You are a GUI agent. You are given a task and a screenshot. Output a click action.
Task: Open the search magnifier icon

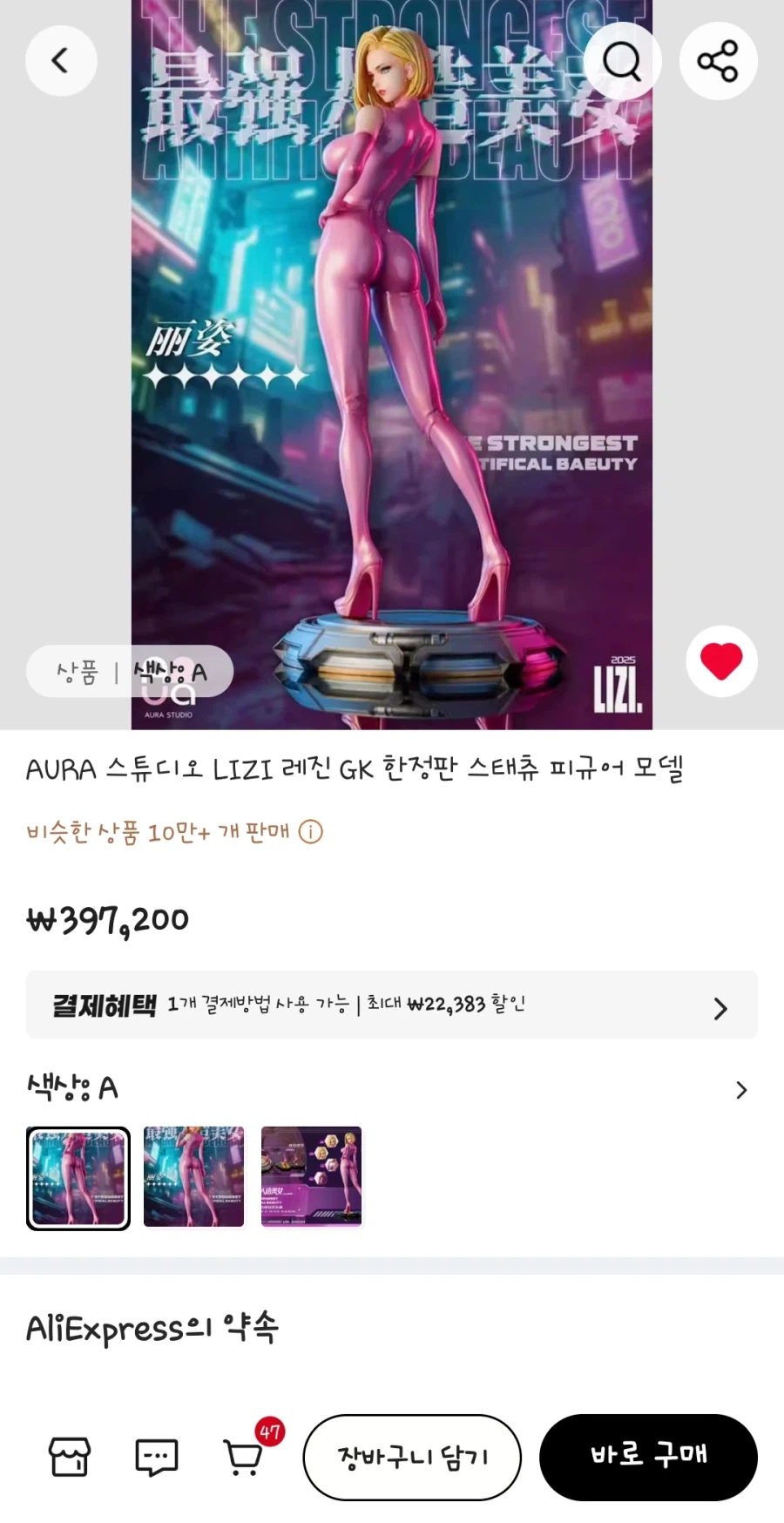tap(622, 61)
